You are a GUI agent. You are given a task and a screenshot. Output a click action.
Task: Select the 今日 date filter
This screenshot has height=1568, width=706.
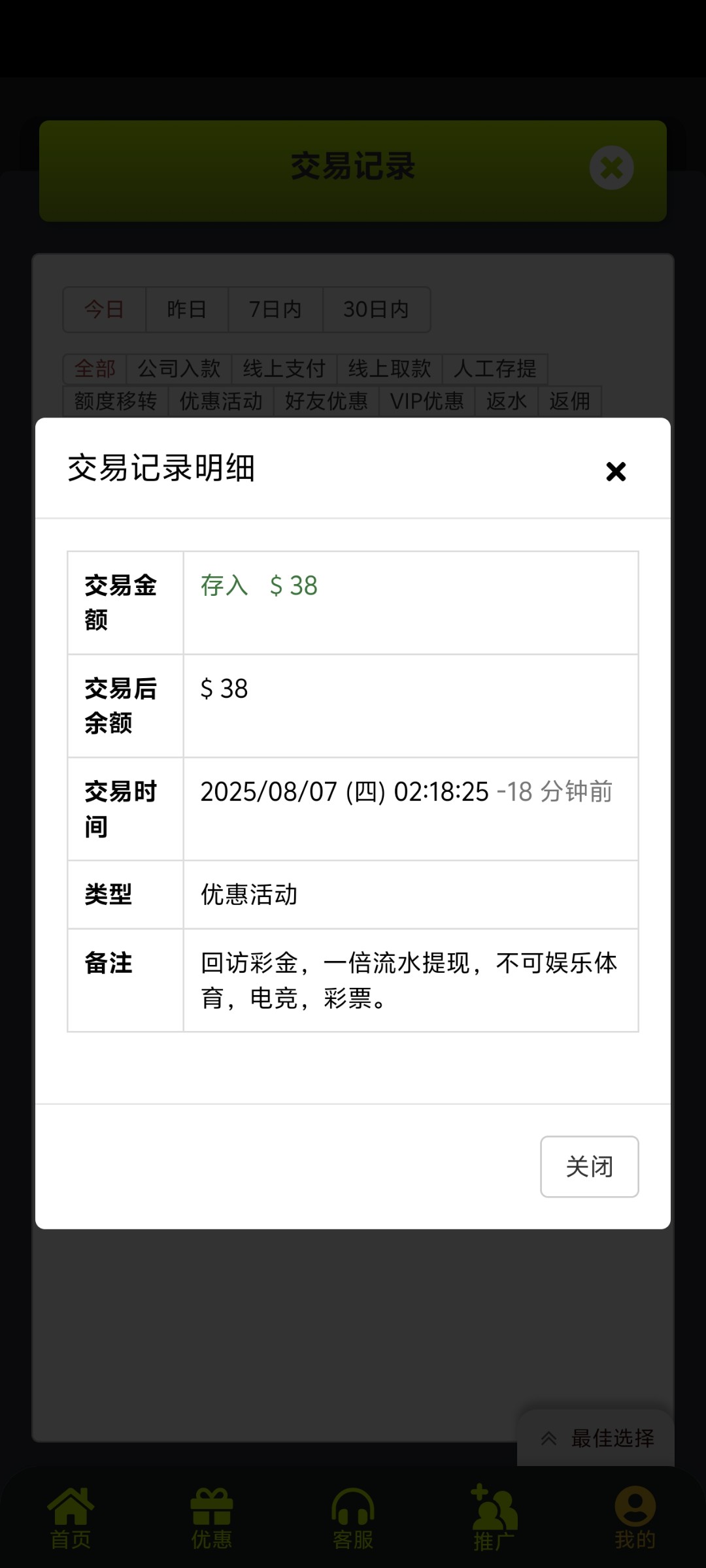point(103,310)
